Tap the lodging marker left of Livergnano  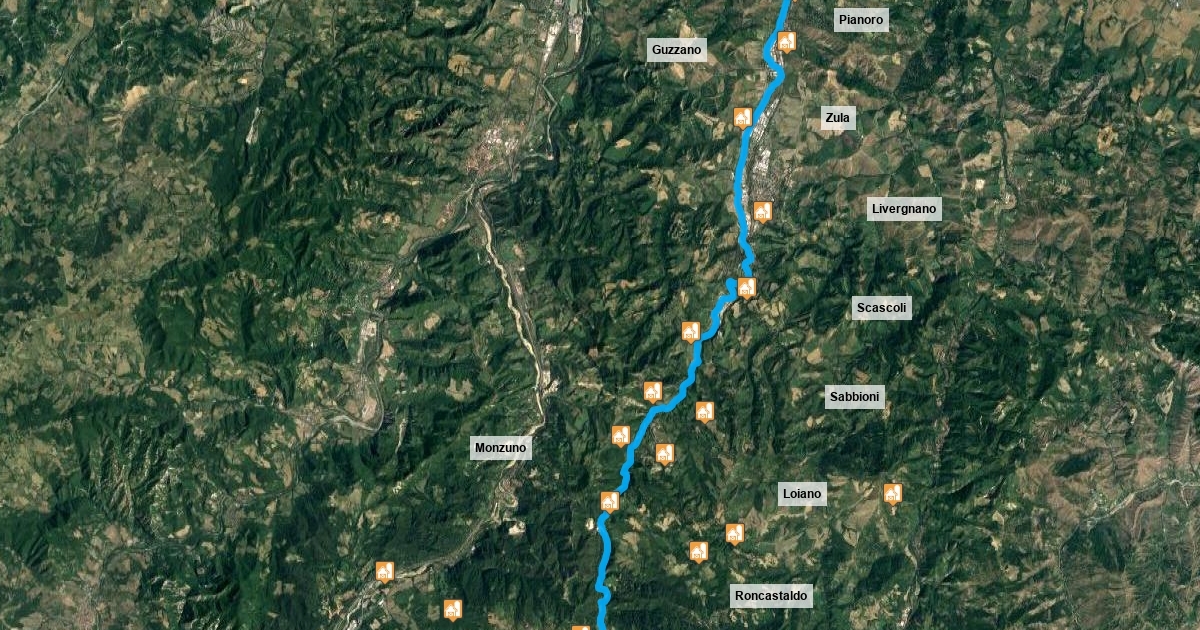762,211
